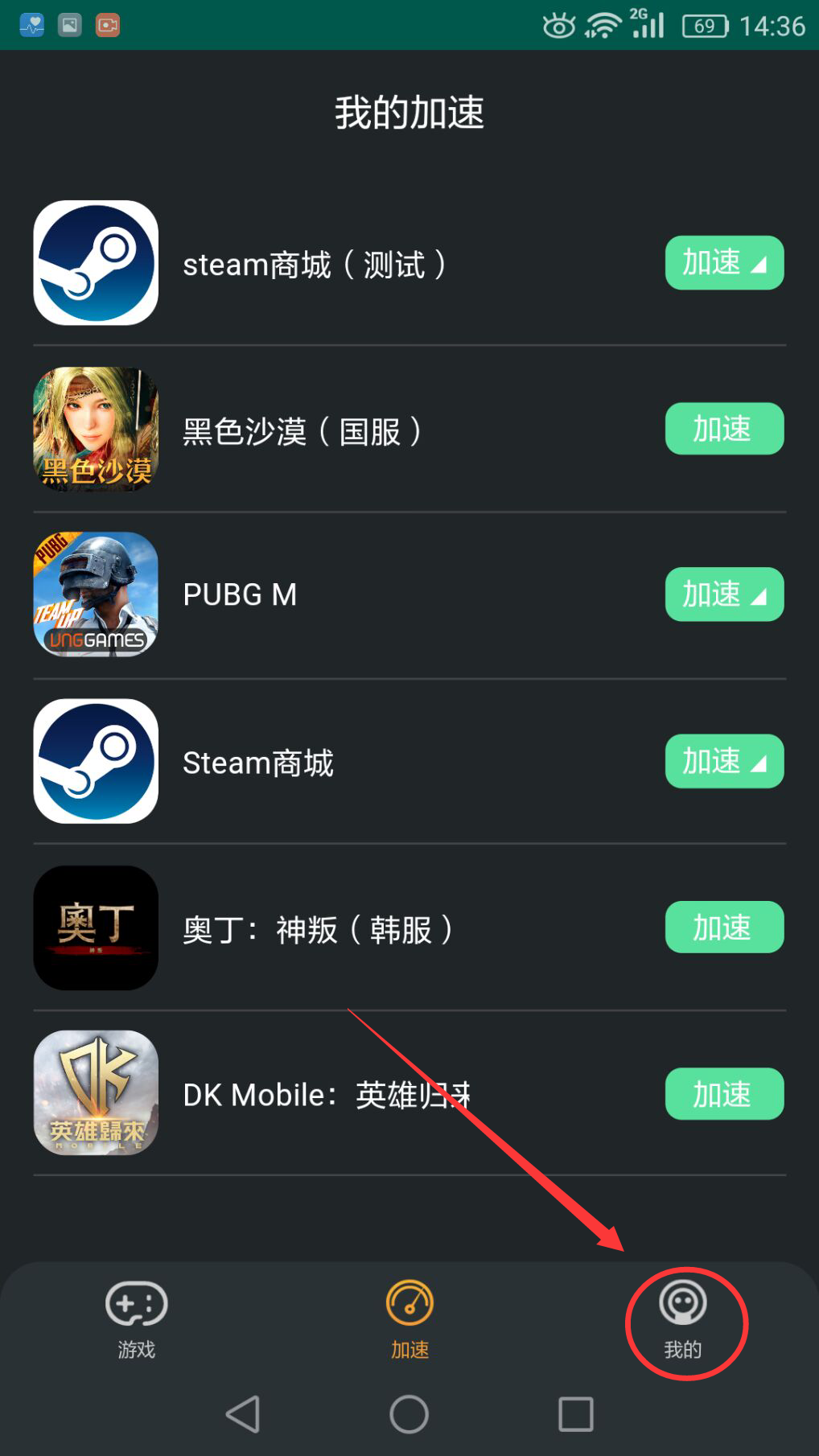Tap 加速 for DK Mobile：英雄归来
The height and width of the screenshot is (1456, 819).
pos(724,1094)
